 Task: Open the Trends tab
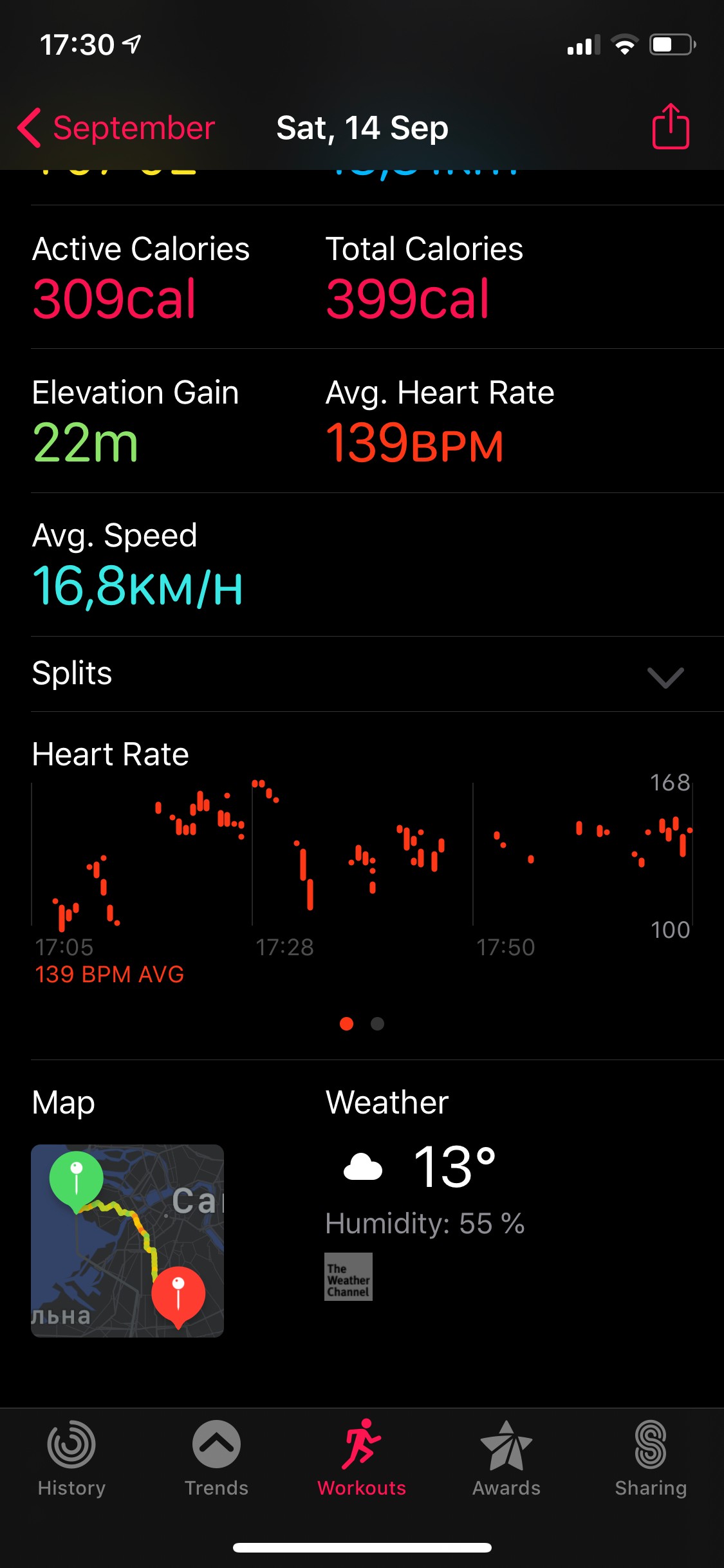[216, 1459]
